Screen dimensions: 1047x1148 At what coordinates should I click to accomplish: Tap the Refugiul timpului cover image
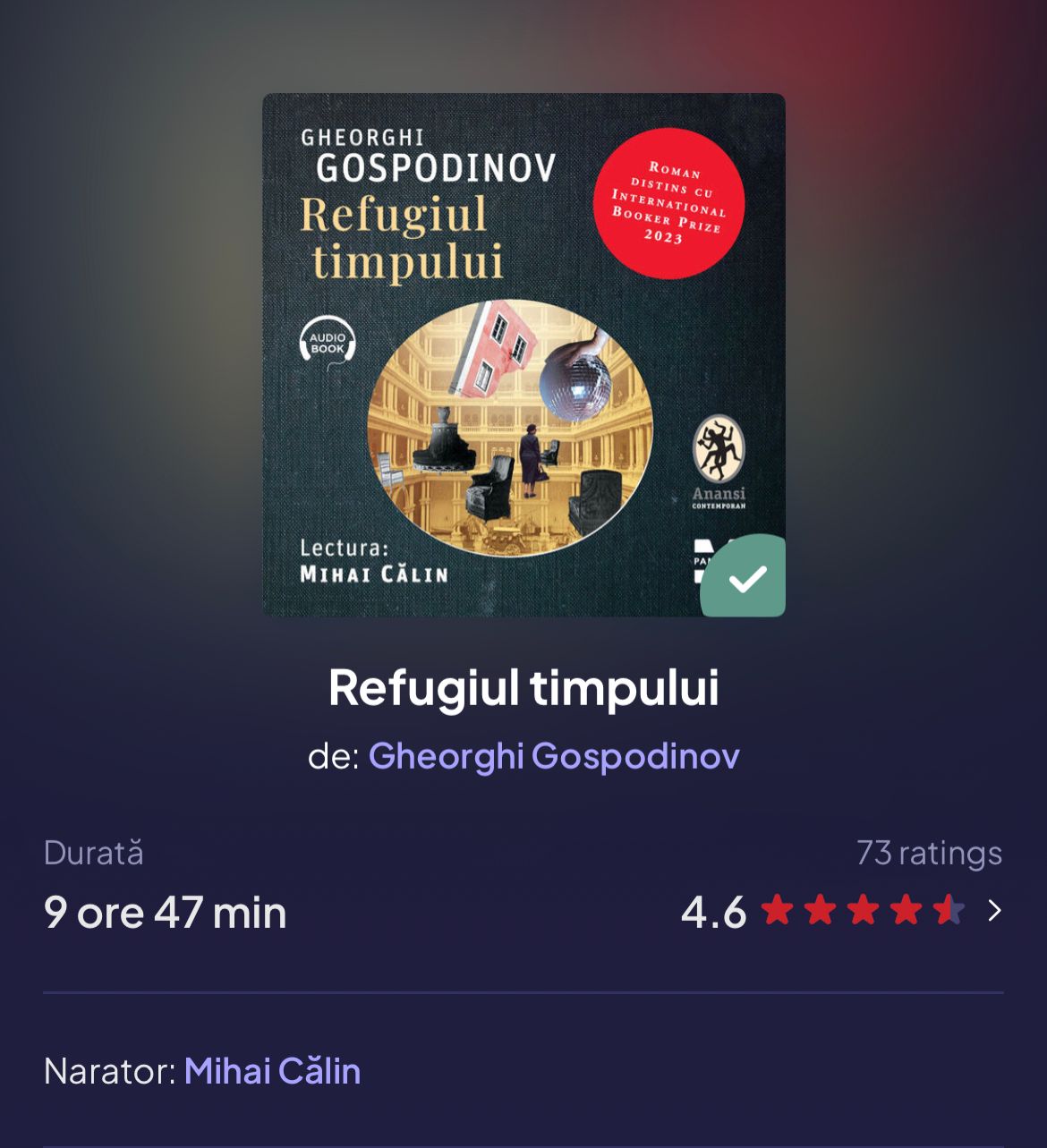coord(523,354)
